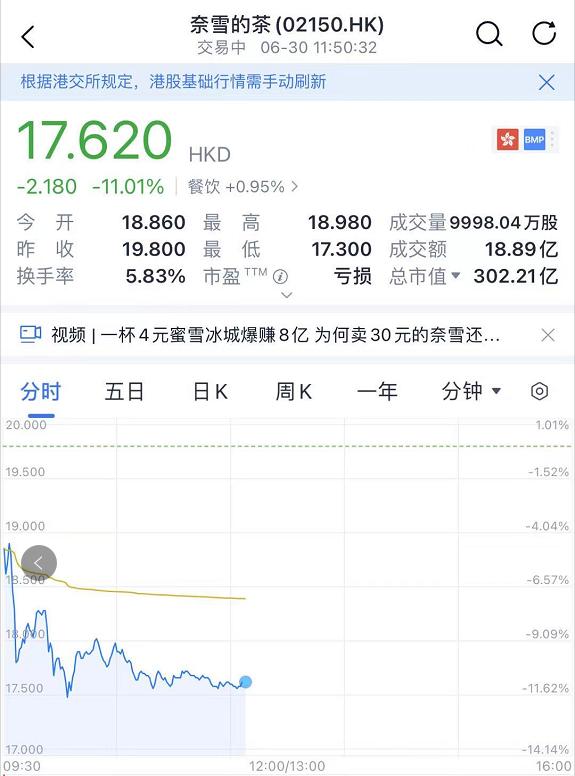This screenshot has height=776, width=575.
Task: Switch to the 五日 chart tab
Action: (124, 391)
